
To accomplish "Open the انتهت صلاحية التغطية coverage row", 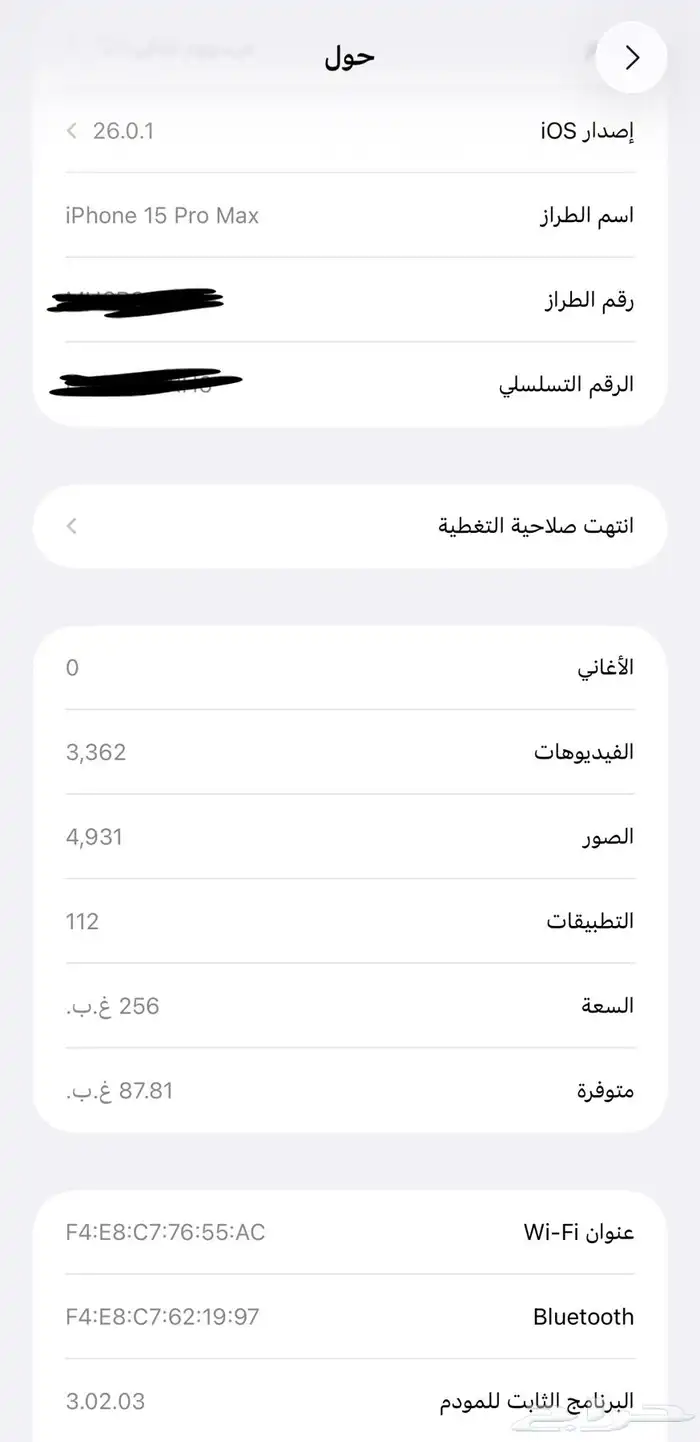I will click(350, 526).
